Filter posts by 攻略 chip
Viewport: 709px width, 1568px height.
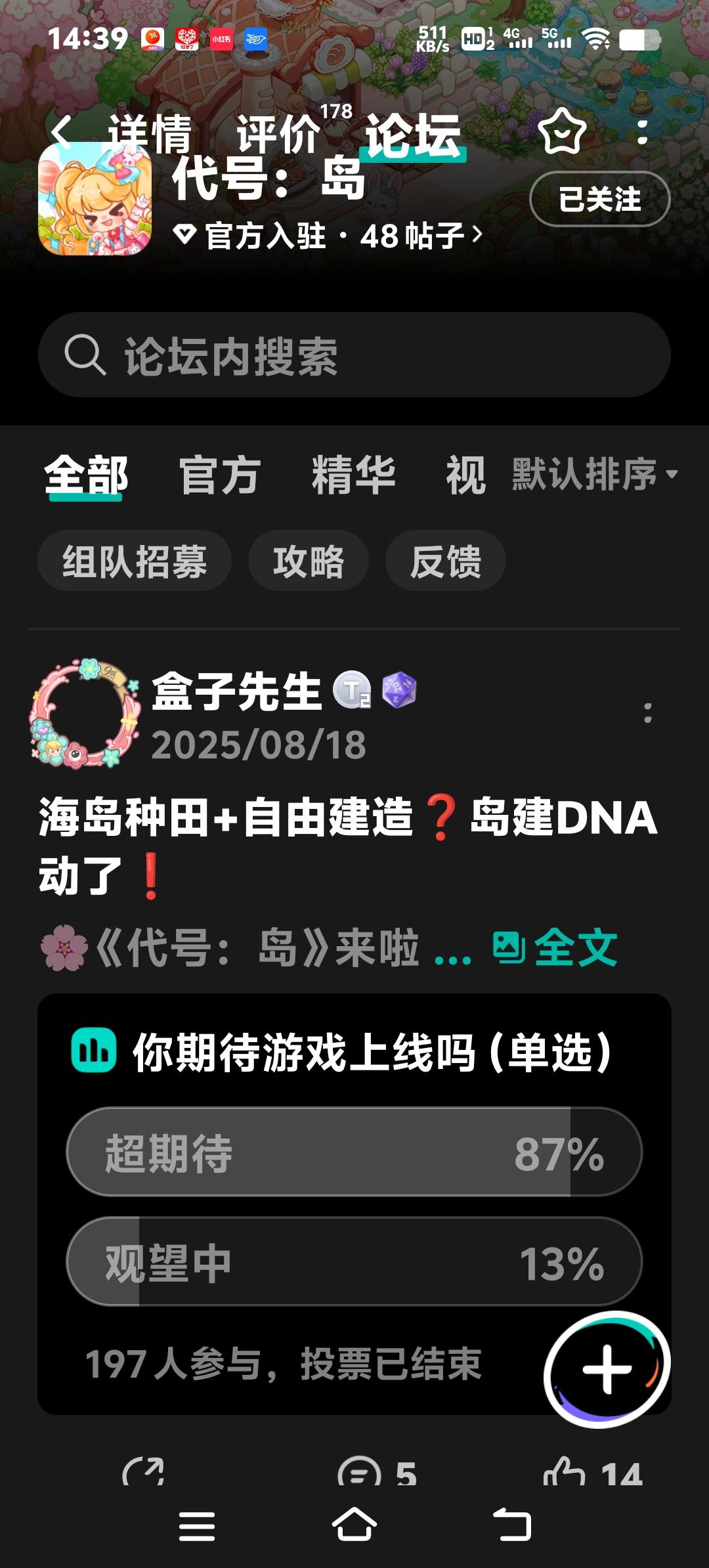(308, 561)
